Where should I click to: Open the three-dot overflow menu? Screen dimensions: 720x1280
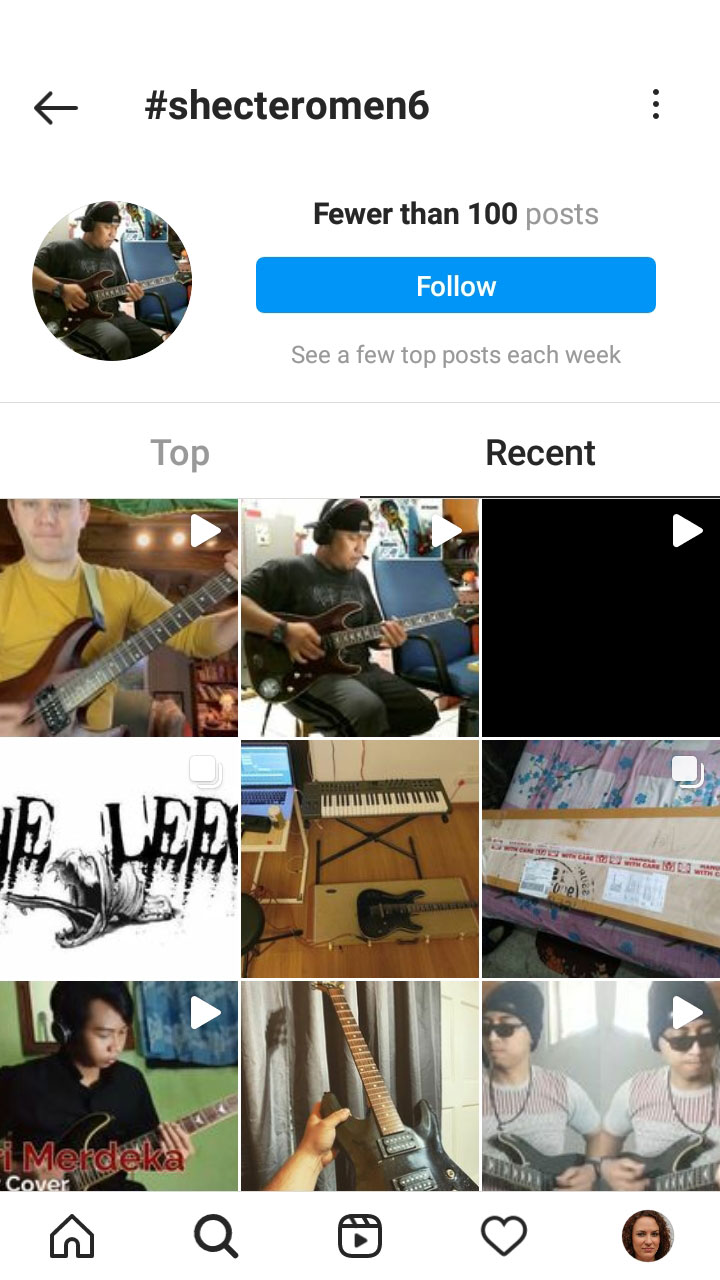tap(655, 104)
